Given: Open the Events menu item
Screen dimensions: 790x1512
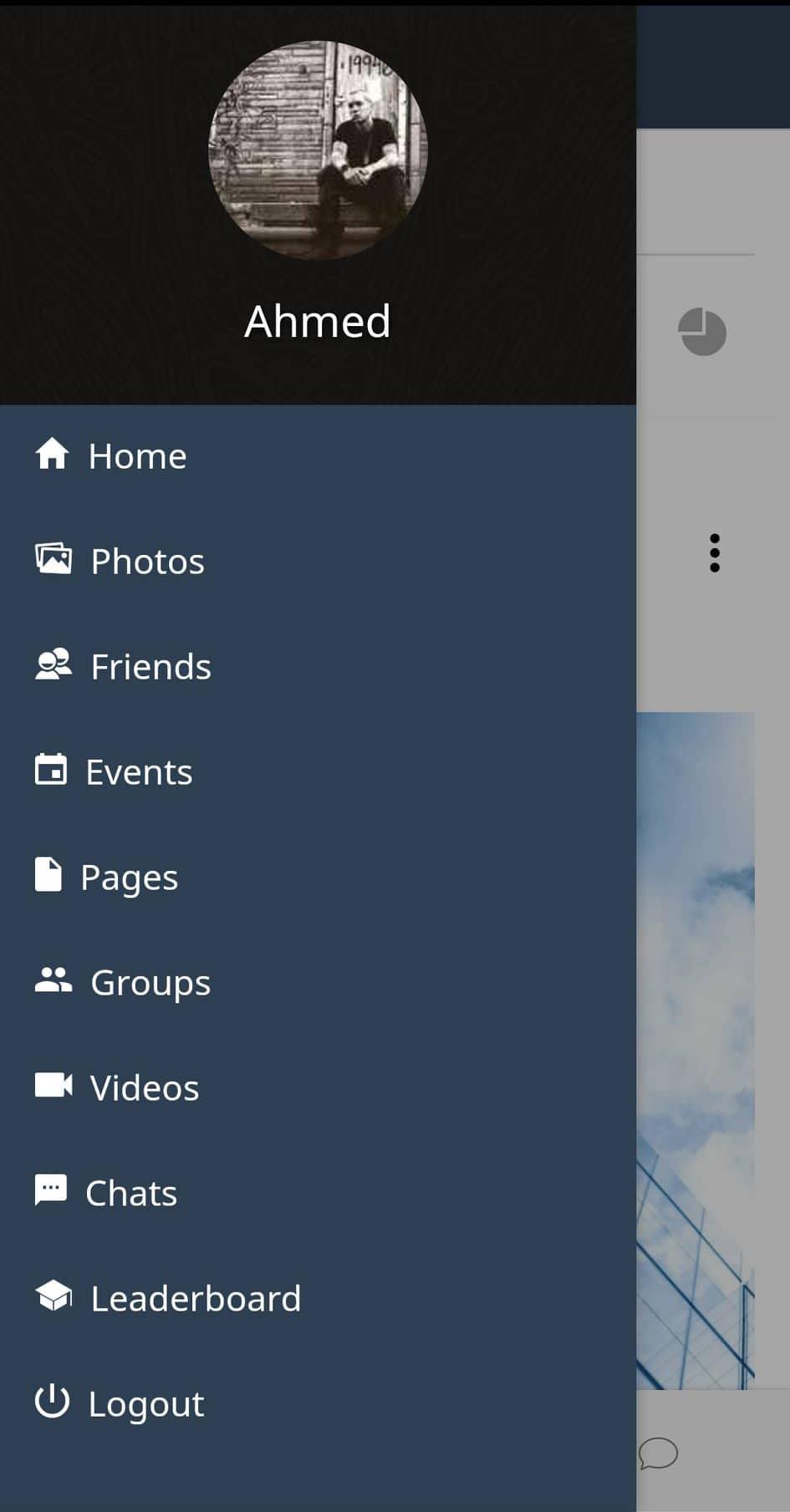Looking at the screenshot, I should pos(138,772).
